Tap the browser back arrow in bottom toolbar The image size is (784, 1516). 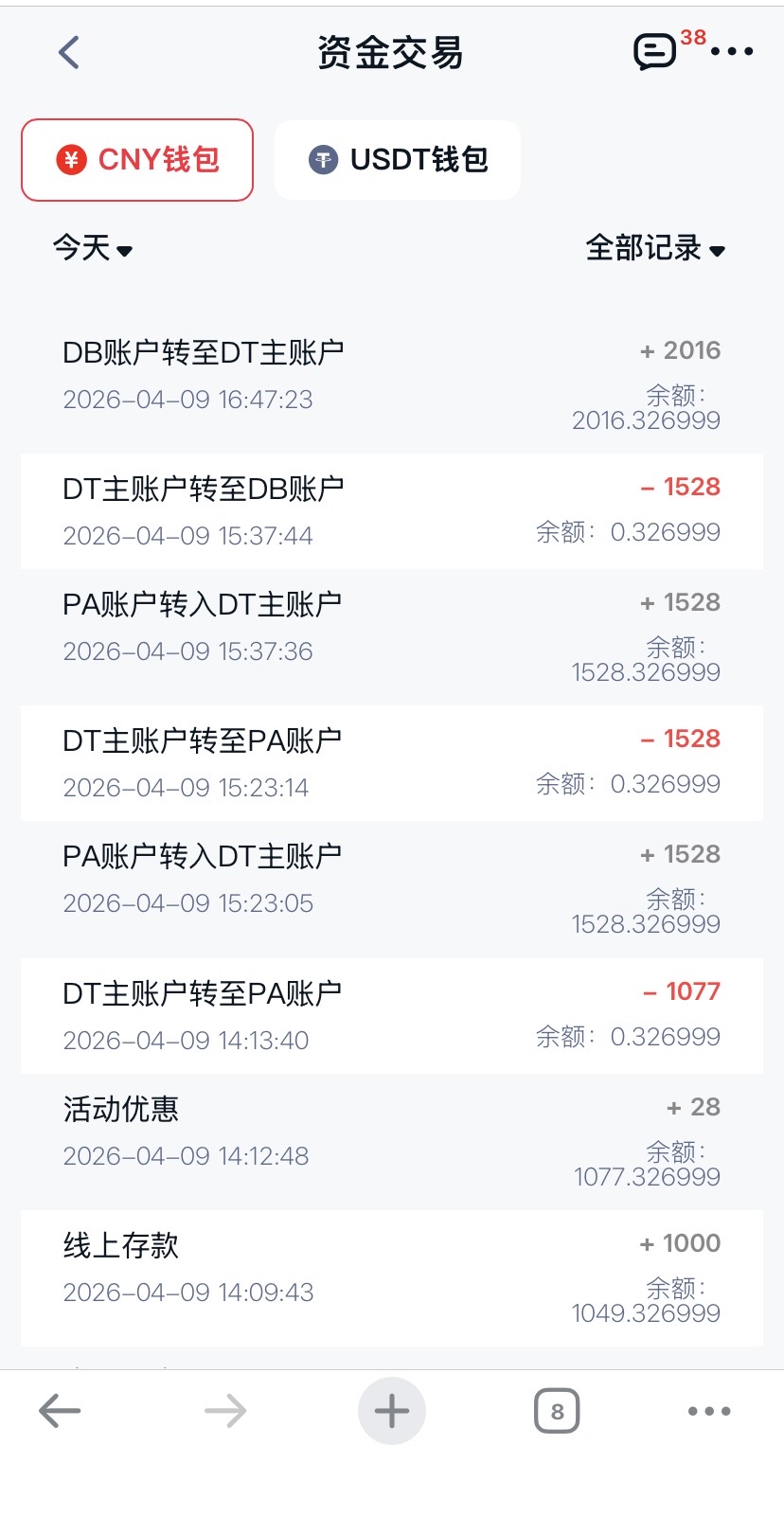point(60,1411)
